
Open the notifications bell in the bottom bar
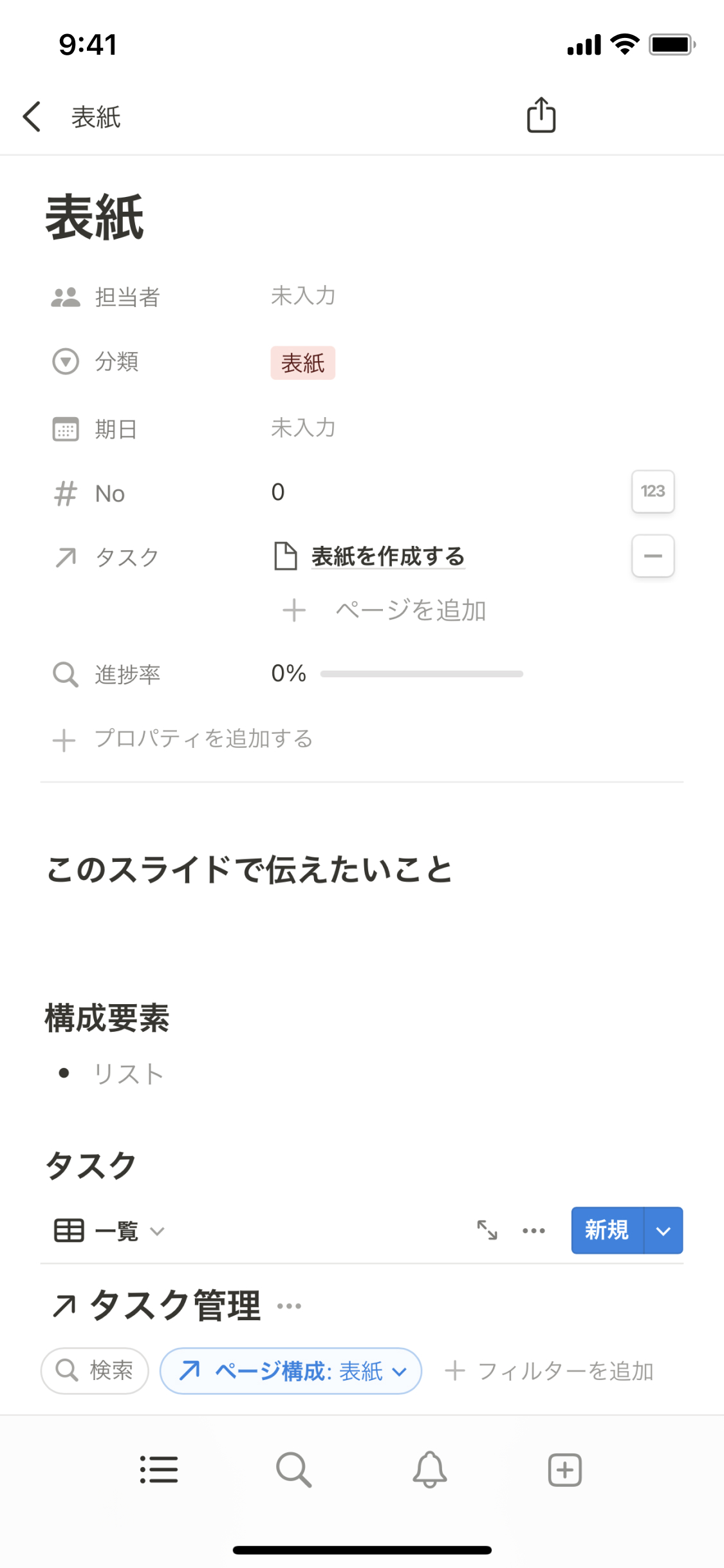pyautogui.click(x=429, y=1470)
